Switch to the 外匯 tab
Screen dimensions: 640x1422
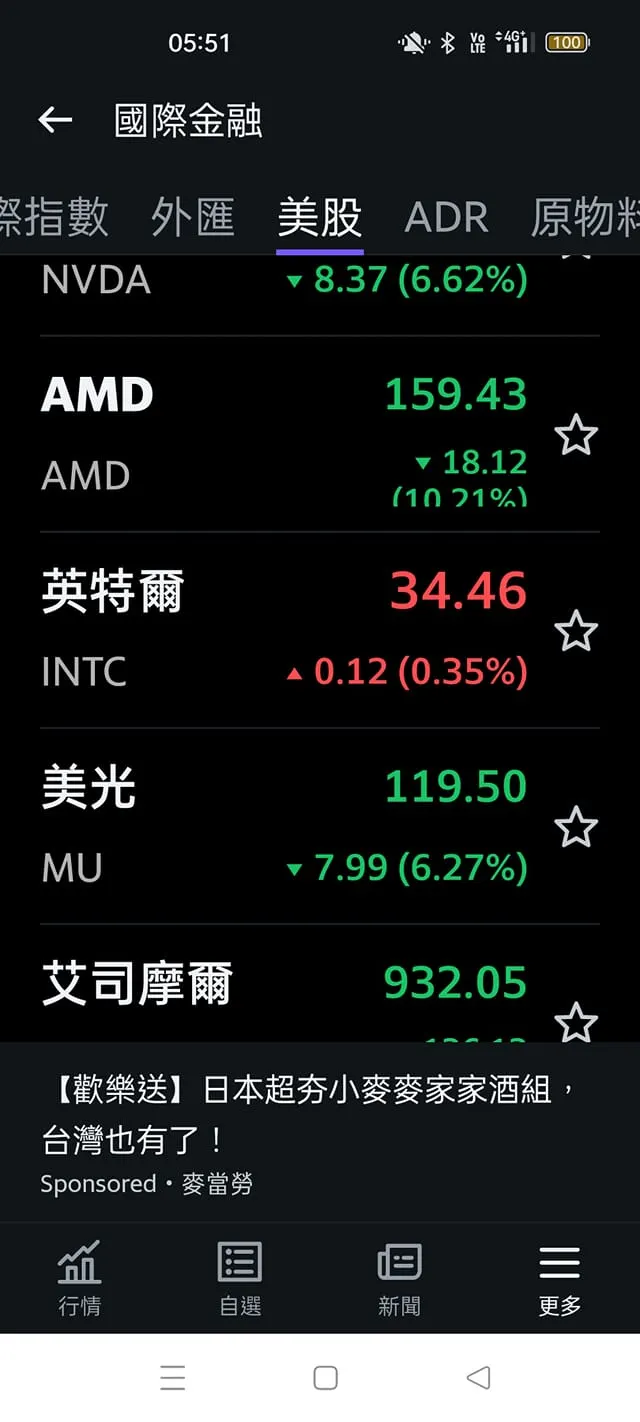pos(192,217)
